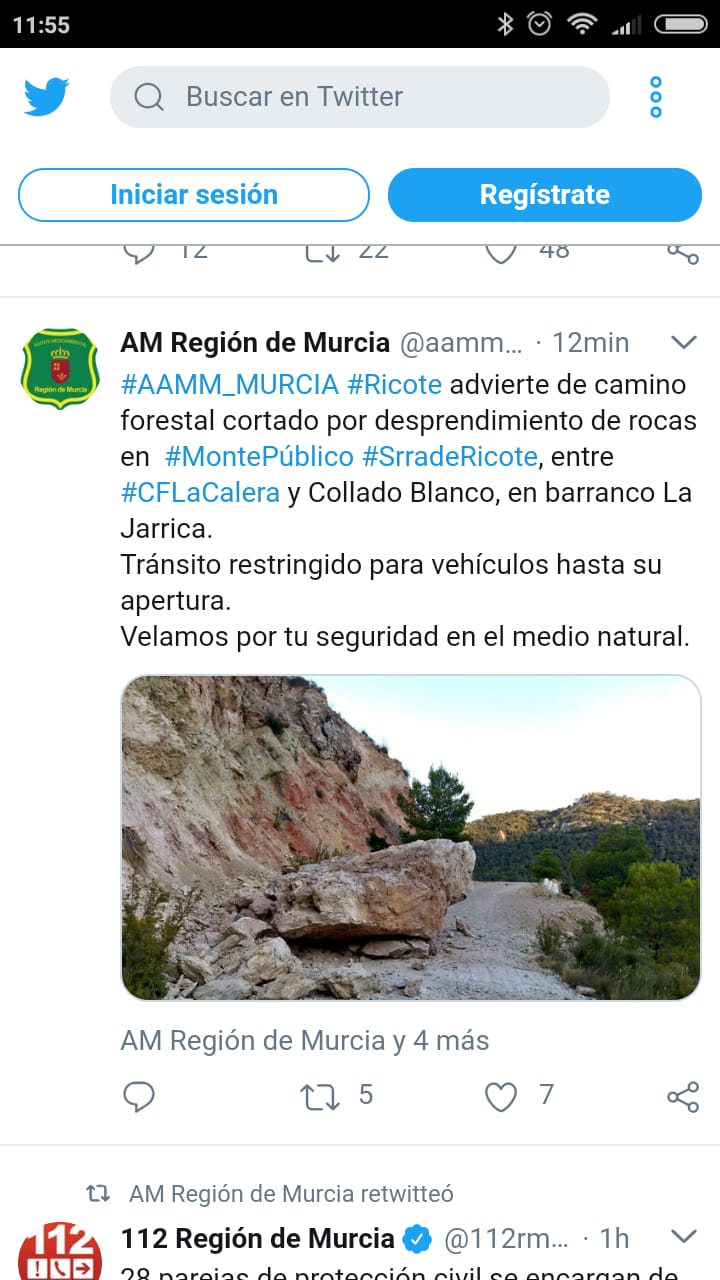The image size is (720, 1280).
Task: Open the 112 Región de Murcia profile name
Action: tap(257, 1239)
